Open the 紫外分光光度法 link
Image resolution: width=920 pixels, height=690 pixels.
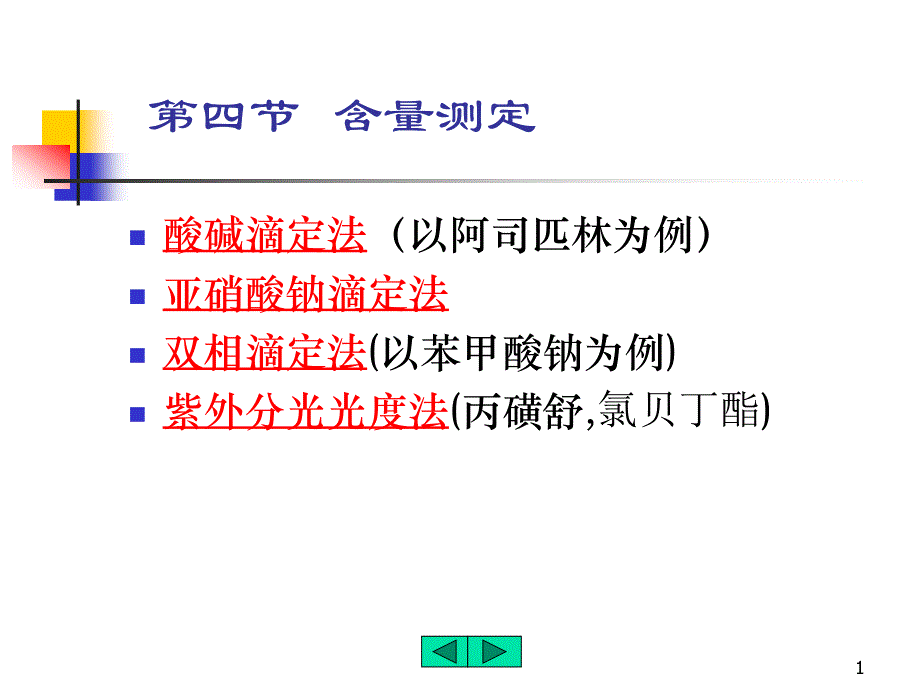[x=305, y=411]
